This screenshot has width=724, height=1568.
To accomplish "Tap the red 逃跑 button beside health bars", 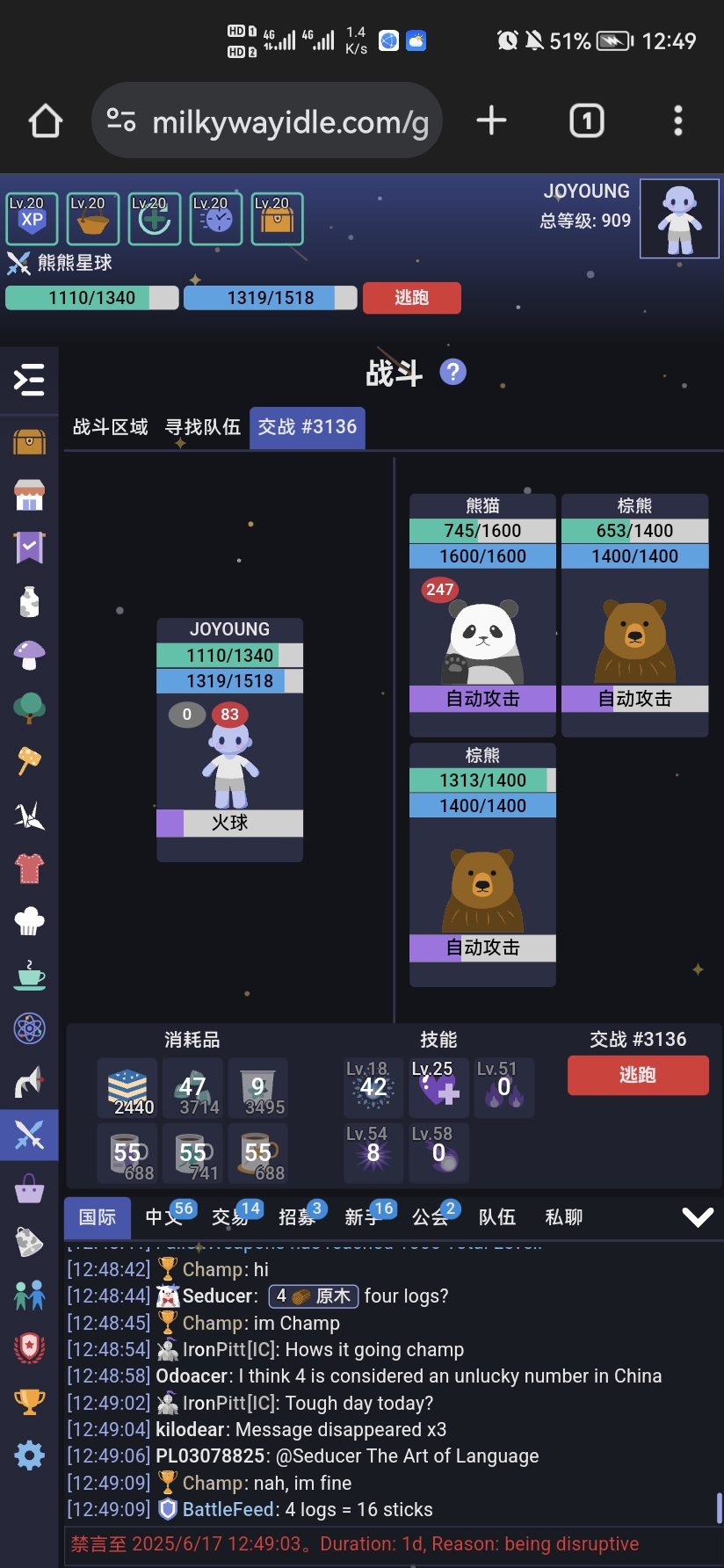I will tap(412, 298).
